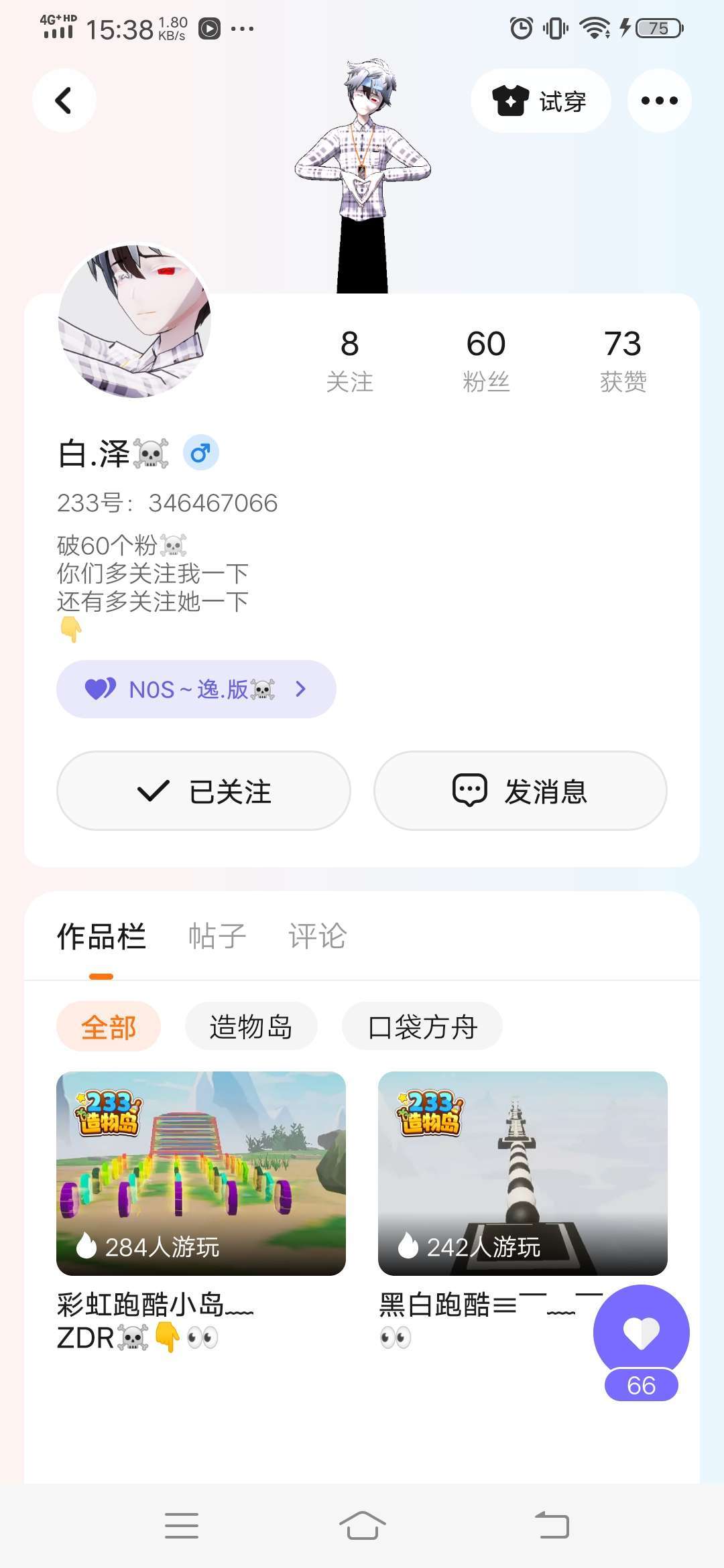Open the three-dot overflow menu
Screen dimensions: 724x1568
tap(659, 101)
